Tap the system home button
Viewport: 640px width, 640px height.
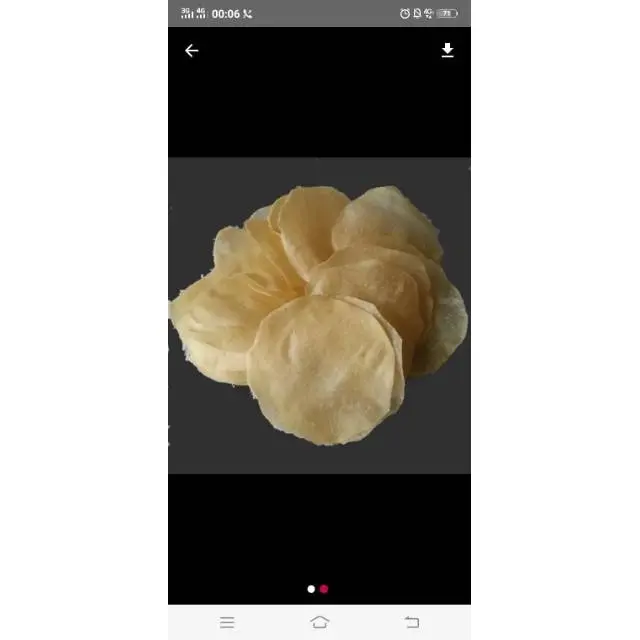pyautogui.click(x=320, y=622)
